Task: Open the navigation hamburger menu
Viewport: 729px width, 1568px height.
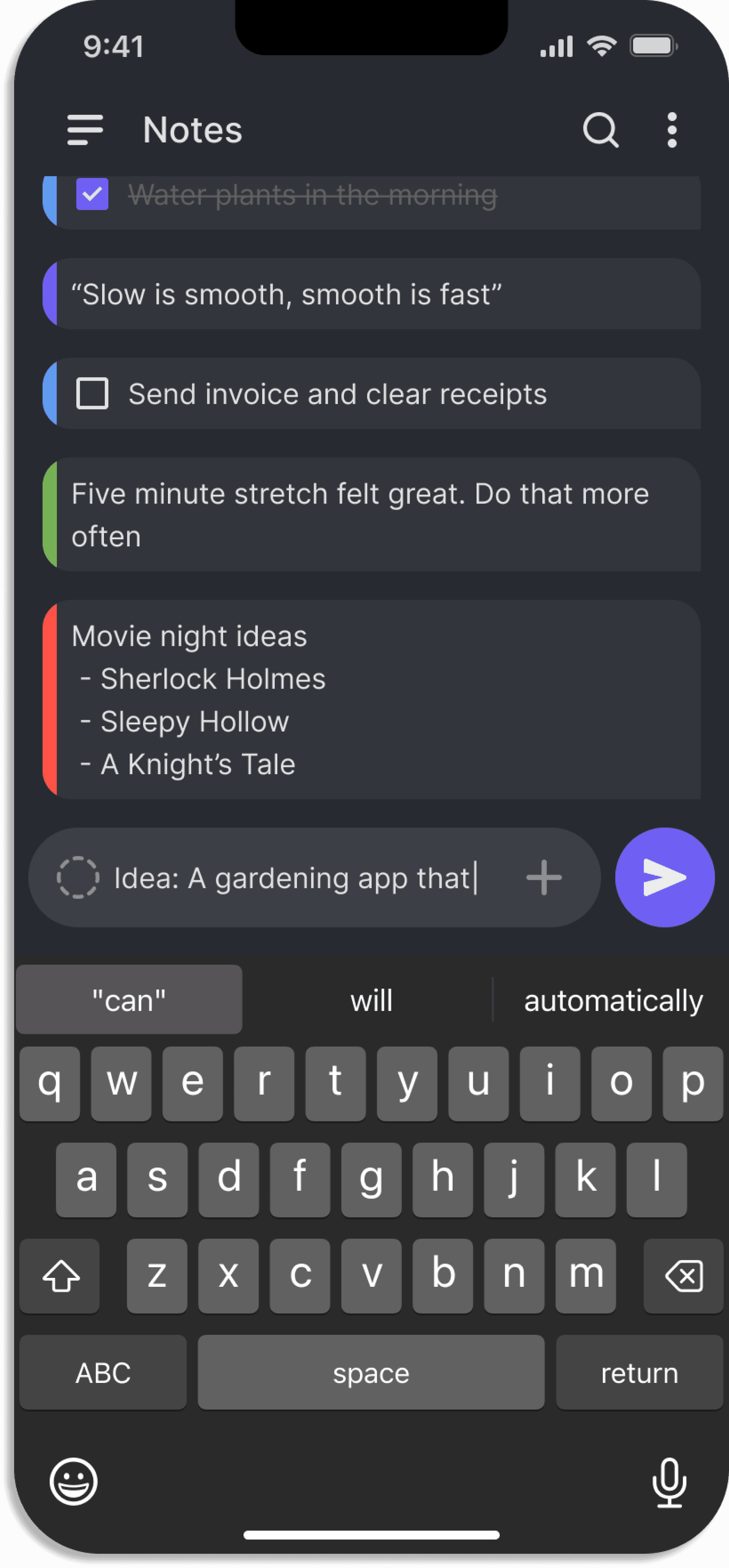Action: click(x=84, y=130)
